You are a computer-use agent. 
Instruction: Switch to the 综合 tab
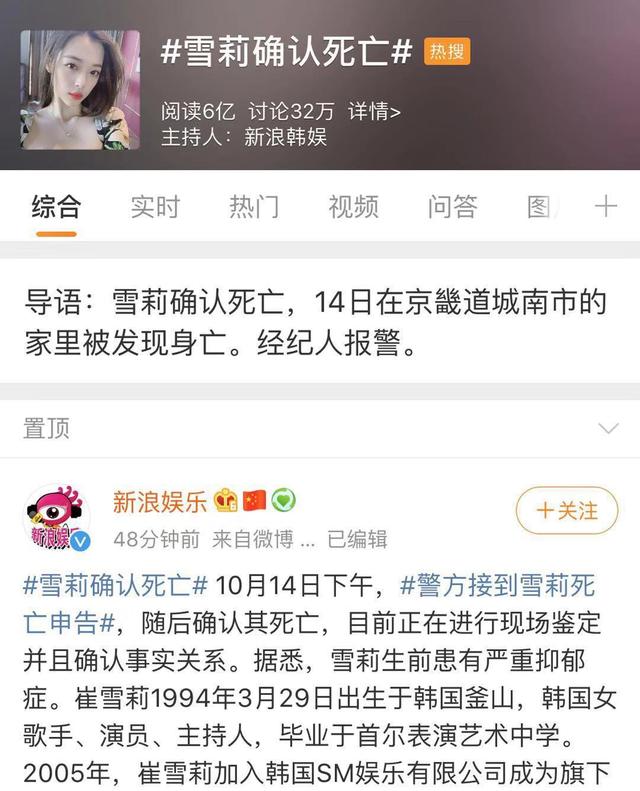(56, 207)
